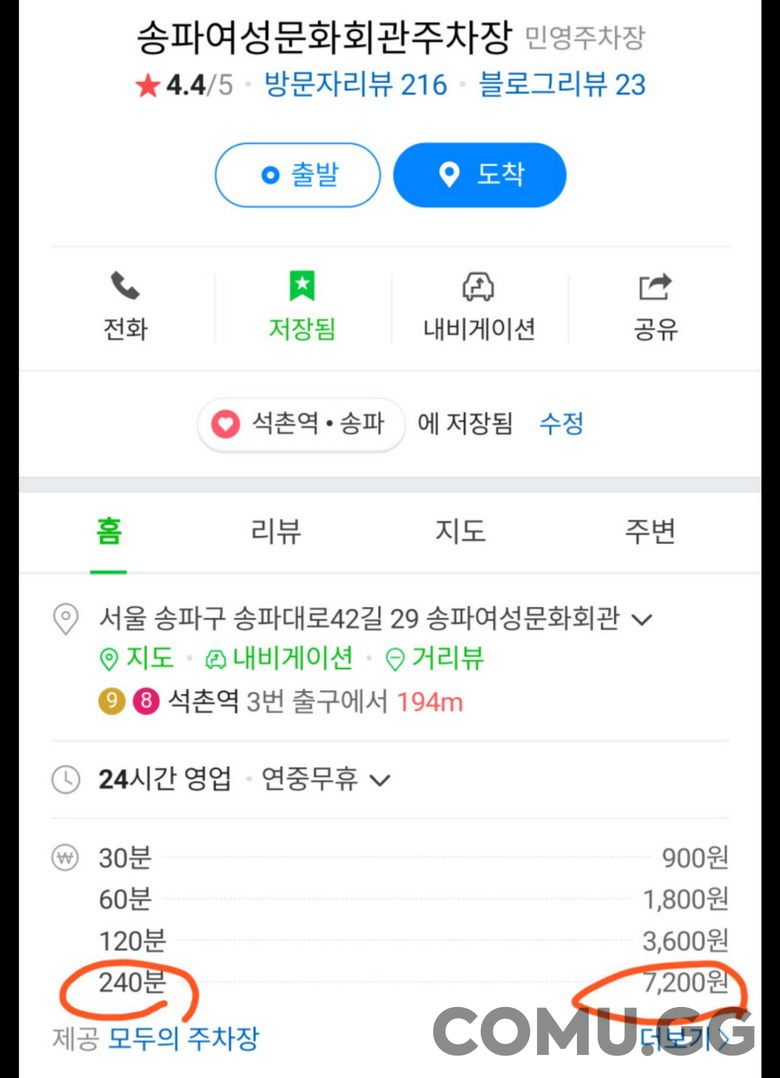Set this parking lot as 출발 point
Image resolution: width=780 pixels, height=1078 pixels.
point(298,176)
